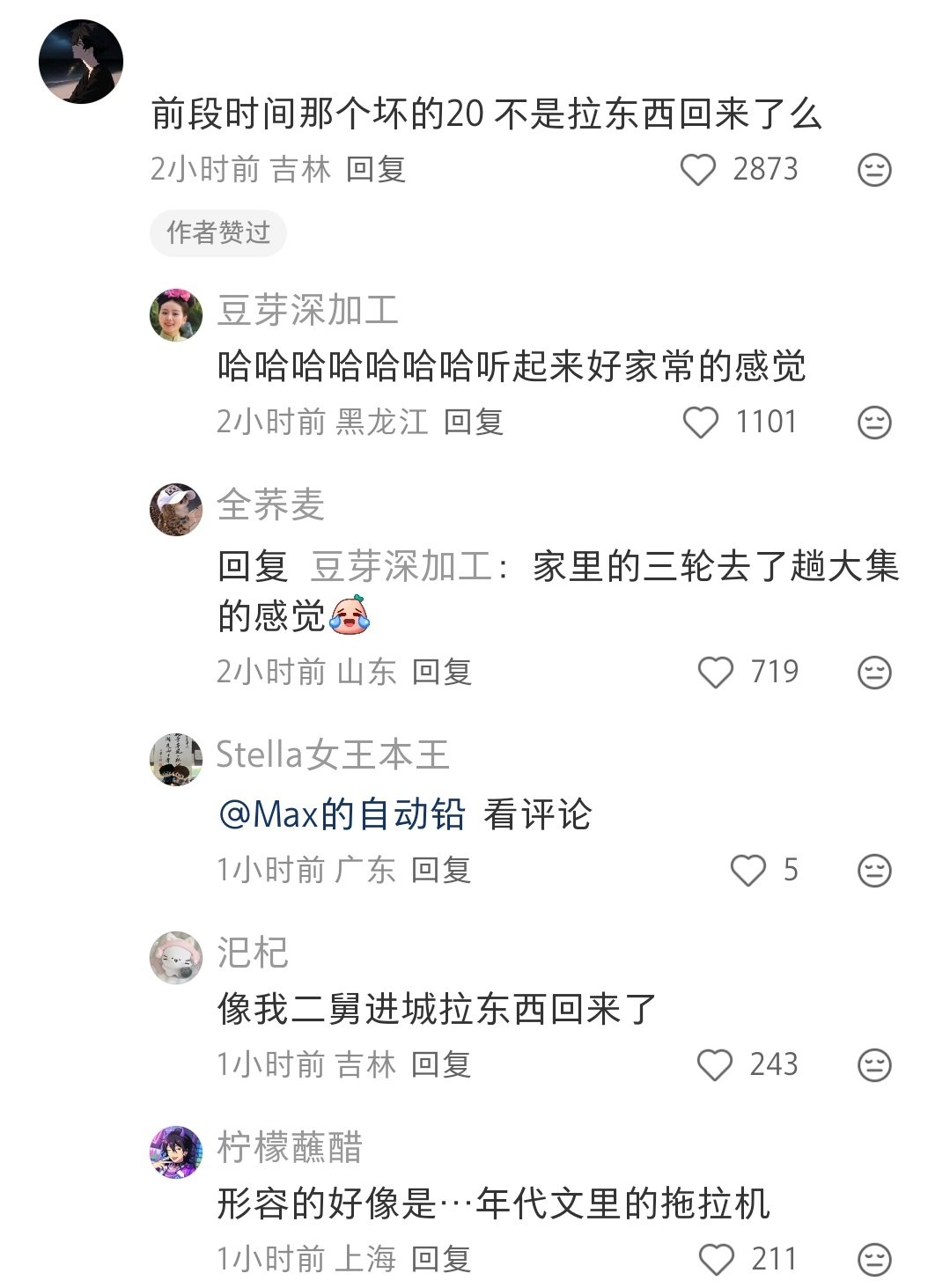The width and height of the screenshot is (950, 1288).
Task: Open the mention @Max的自动铅
Action: pyautogui.click(x=342, y=814)
